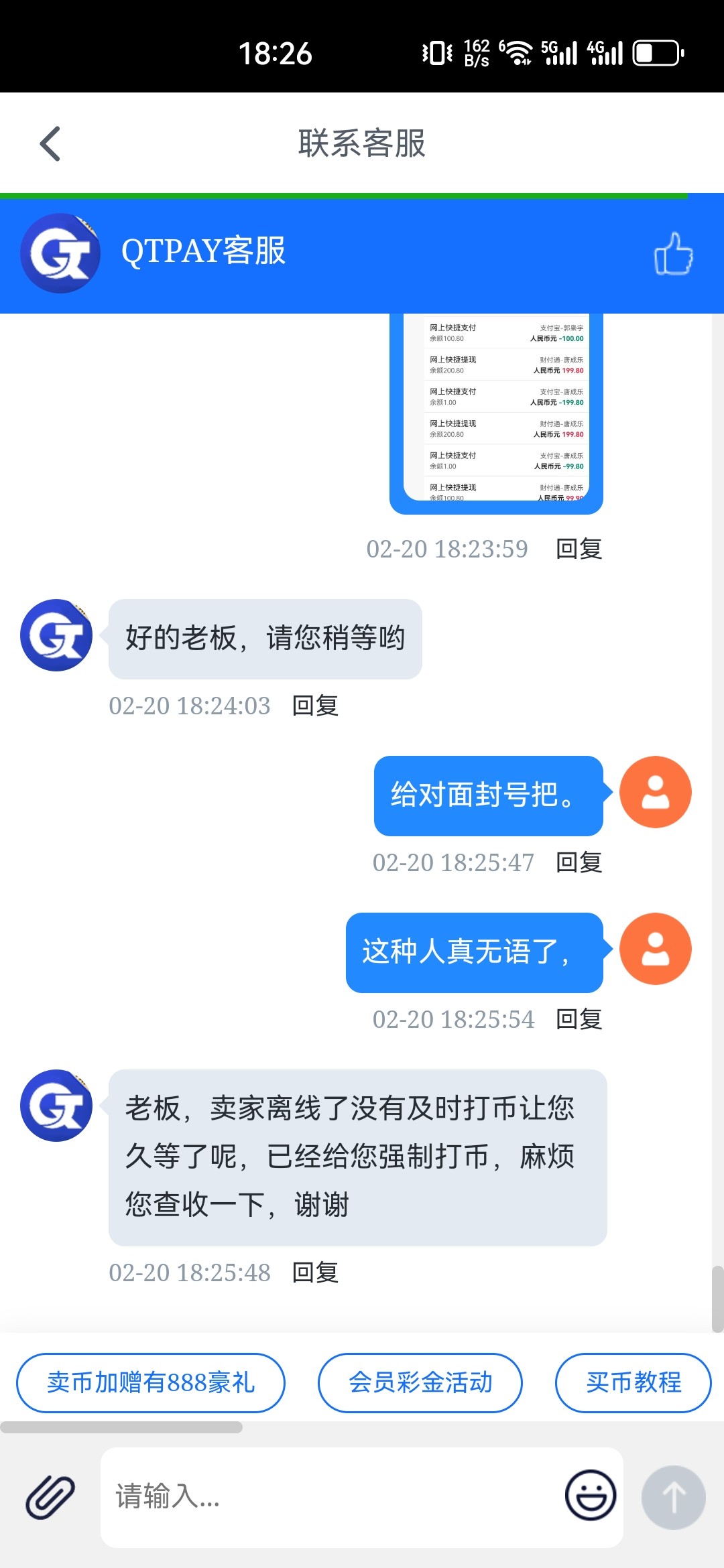Image resolution: width=724 pixels, height=1568 pixels.
Task: Go back from the 联系客服 page
Action: 50,143
